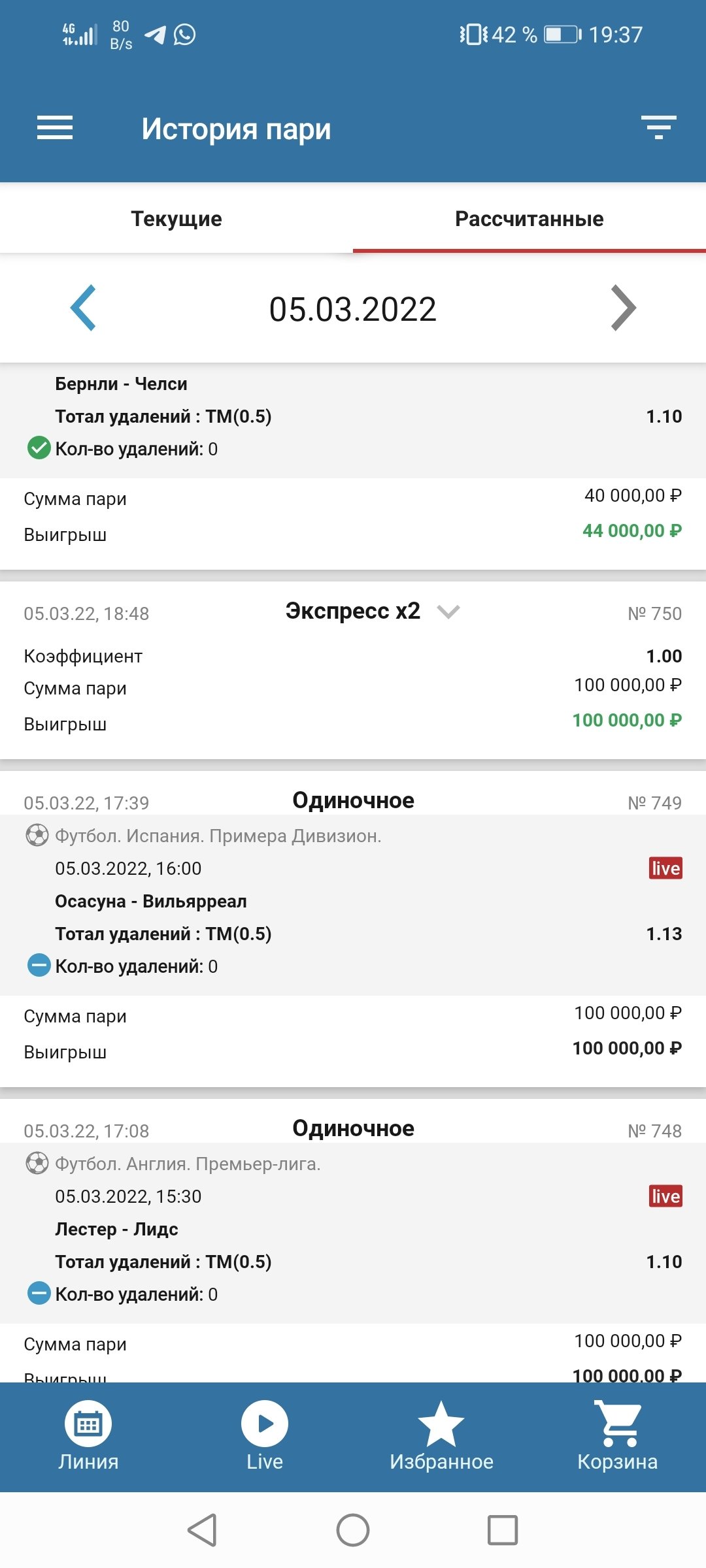This screenshot has width=706, height=1568.
Task: Open the Линия section
Action: coord(88,1436)
